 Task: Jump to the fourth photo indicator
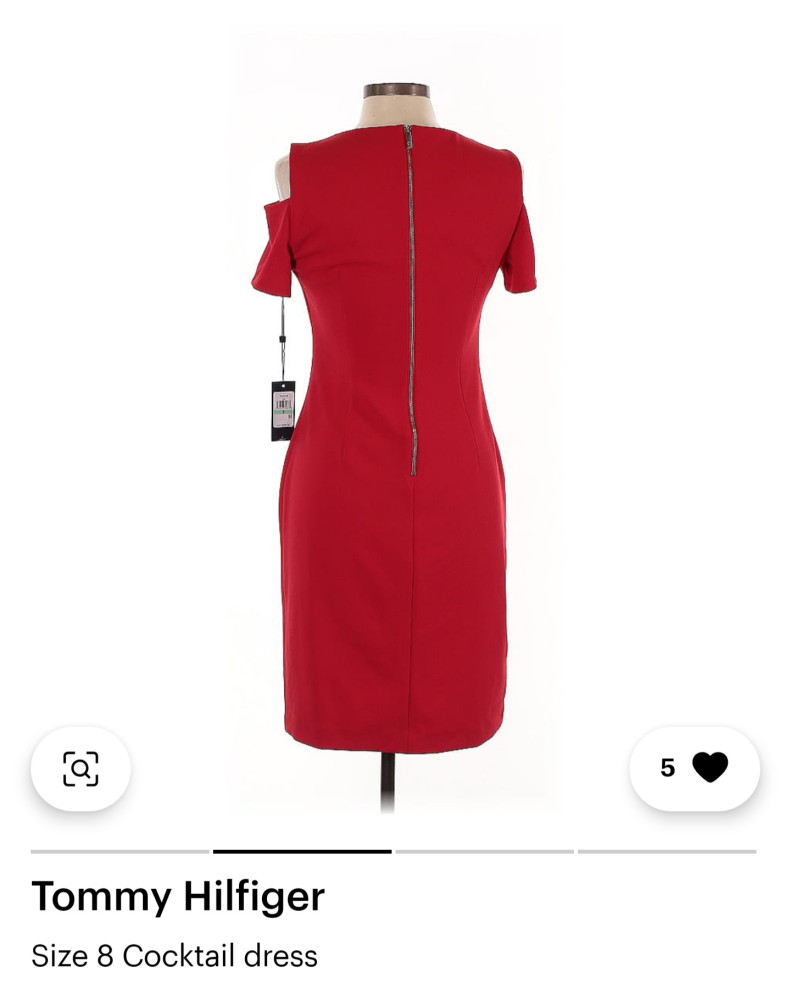pyautogui.click(x=666, y=852)
